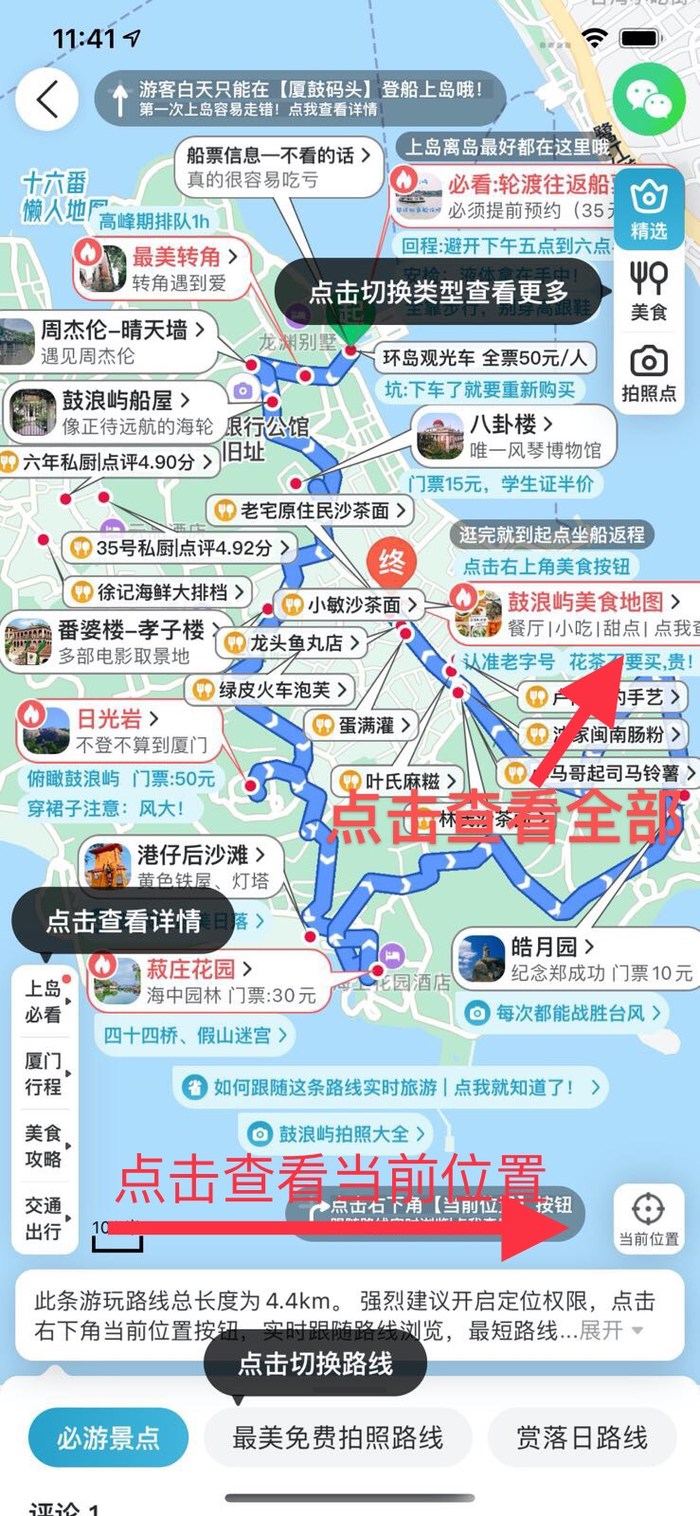Open 美食攻略 in the side menu
The height and width of the screenshot is (1516, 700).
[44, 1145]
